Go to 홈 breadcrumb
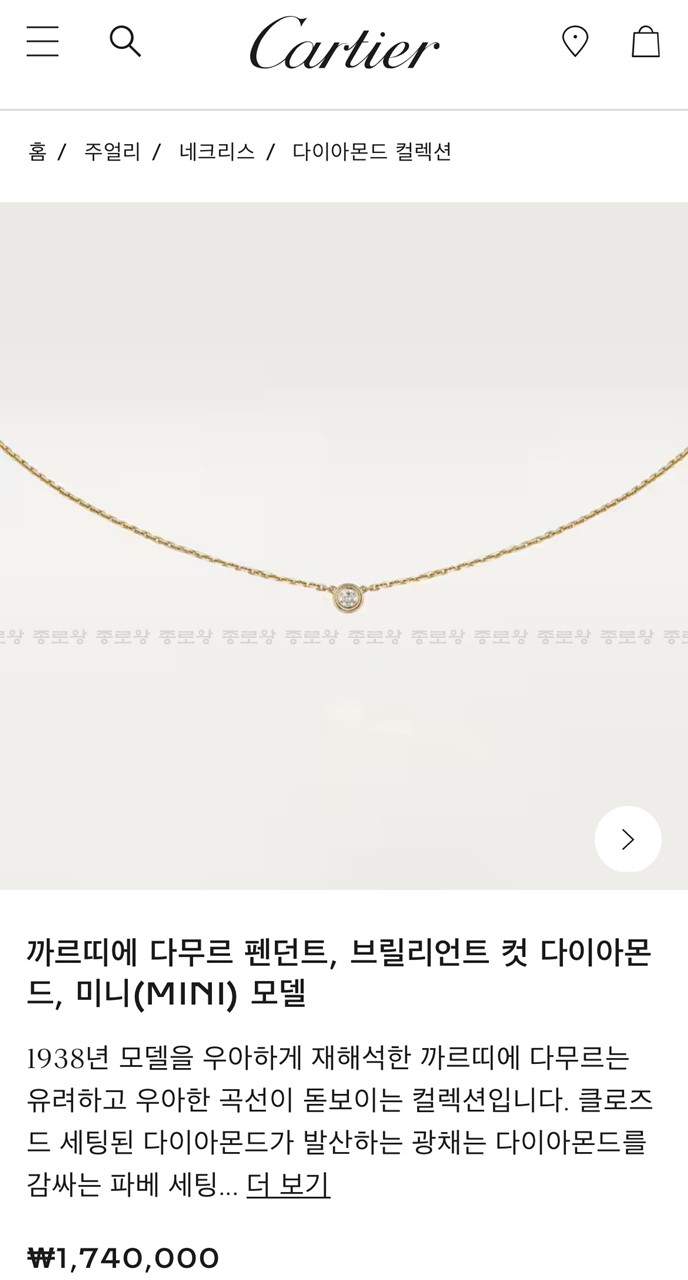 (x=37, y=152)
